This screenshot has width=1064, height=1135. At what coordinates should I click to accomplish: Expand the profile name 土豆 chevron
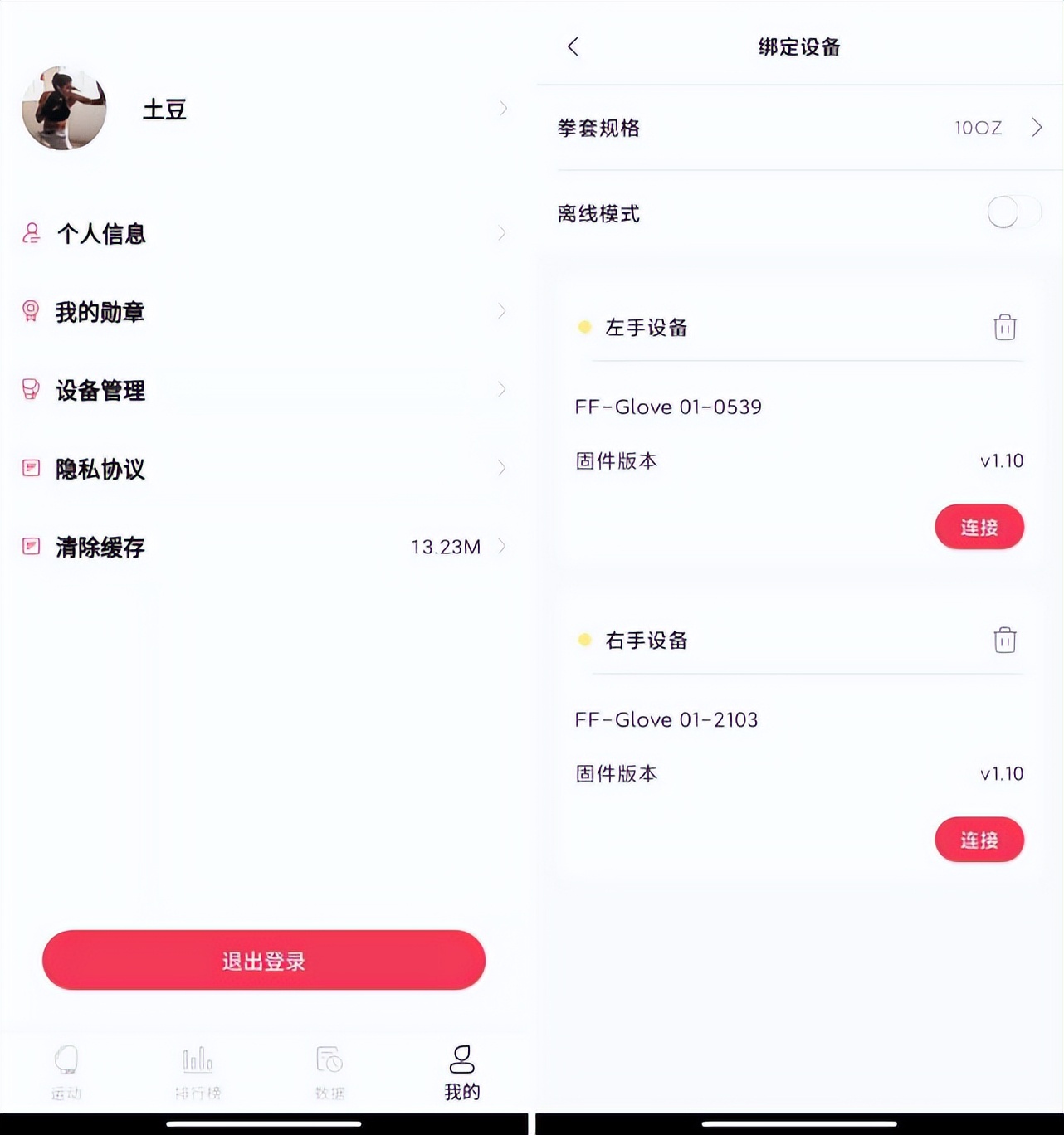pyautogui.click(x=504, y=108)
